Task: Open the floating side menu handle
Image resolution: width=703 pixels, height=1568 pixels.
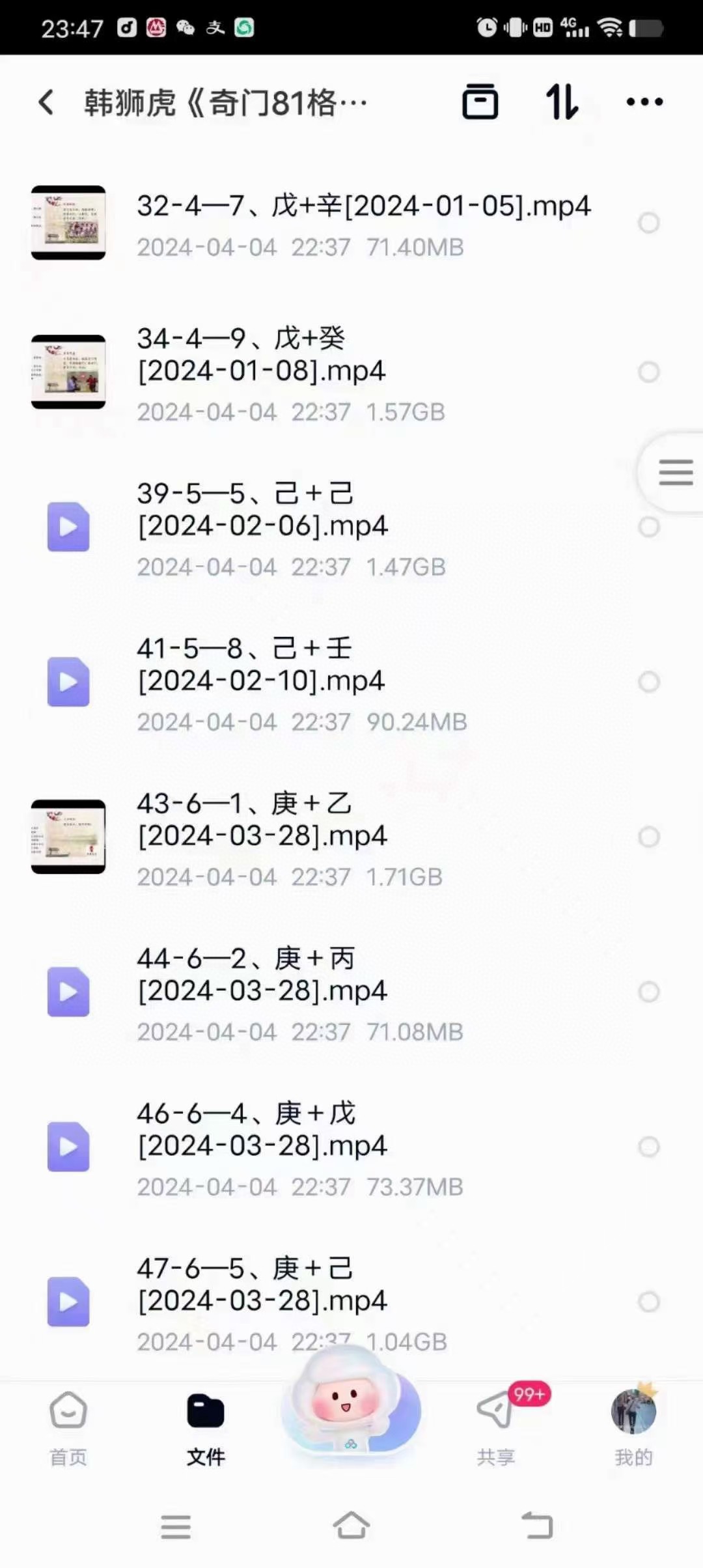Action: pyautogui.click(x=673, y=473)
